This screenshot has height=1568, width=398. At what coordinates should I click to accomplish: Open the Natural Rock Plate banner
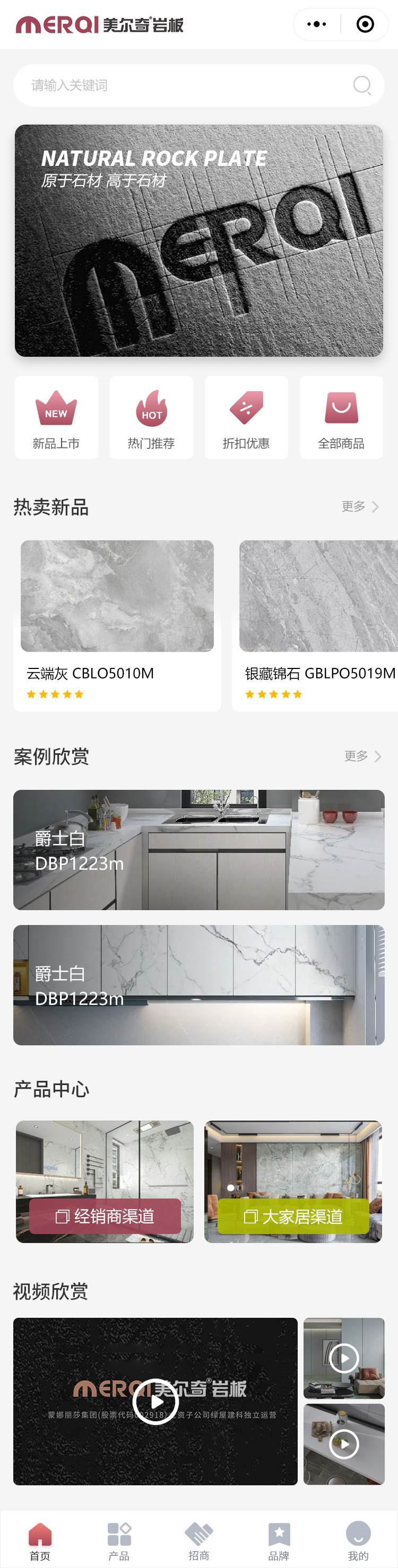(x=198, y=241)
